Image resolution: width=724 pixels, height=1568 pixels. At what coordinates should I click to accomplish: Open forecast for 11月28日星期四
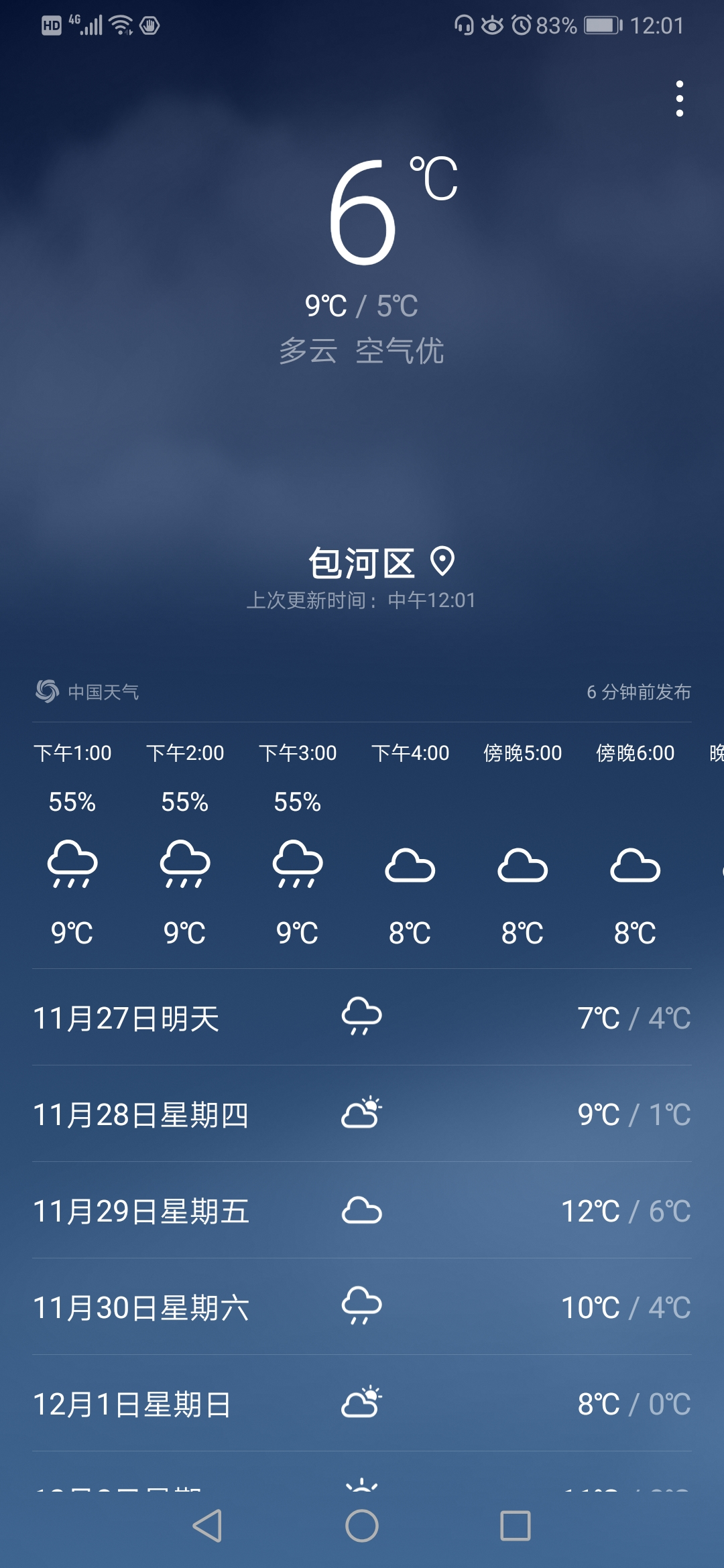click(362, 1114)
